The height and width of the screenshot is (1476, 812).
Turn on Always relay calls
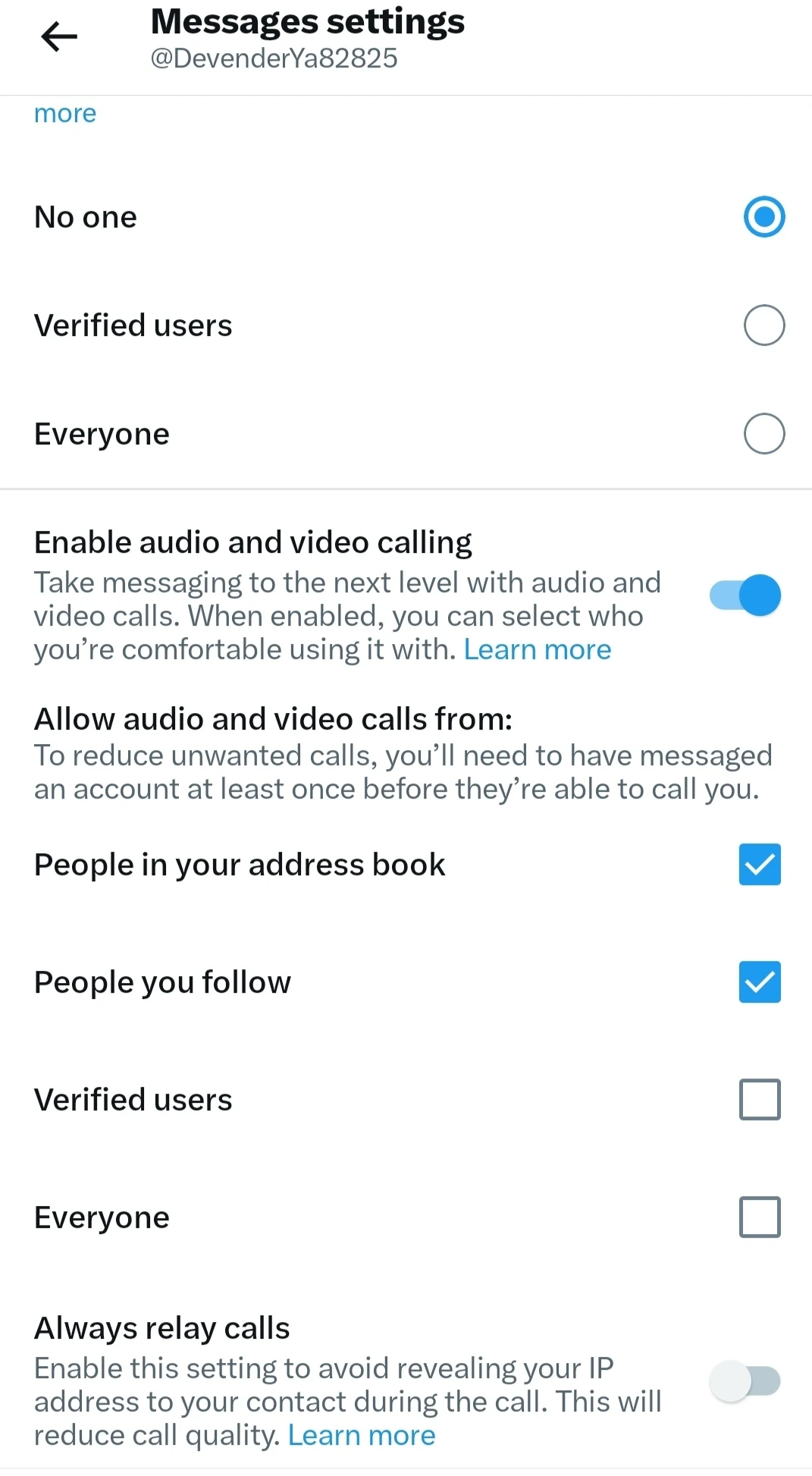point(745,1381)
